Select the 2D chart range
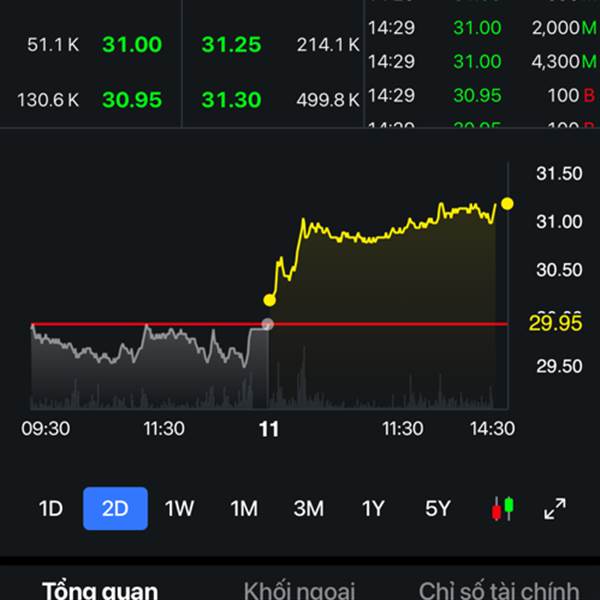The height and width of the screenshot is (600, 600). click(x=115, y=508)
